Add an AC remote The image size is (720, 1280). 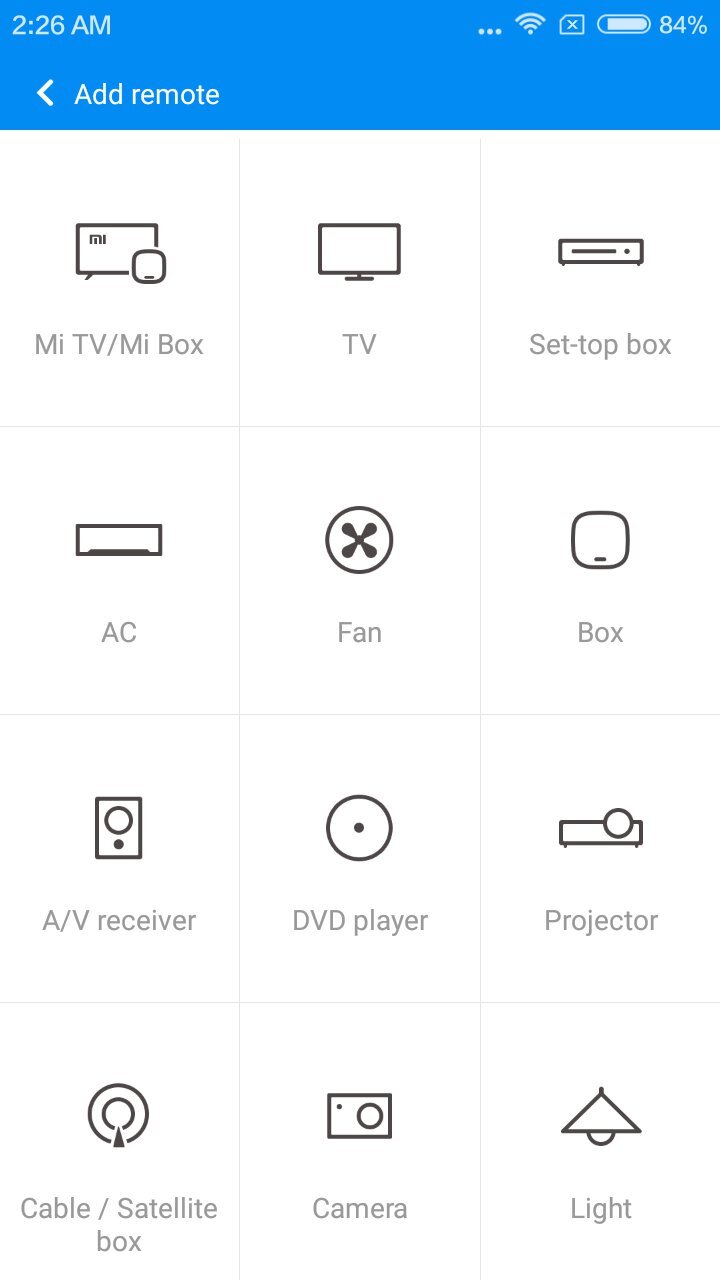119,571
